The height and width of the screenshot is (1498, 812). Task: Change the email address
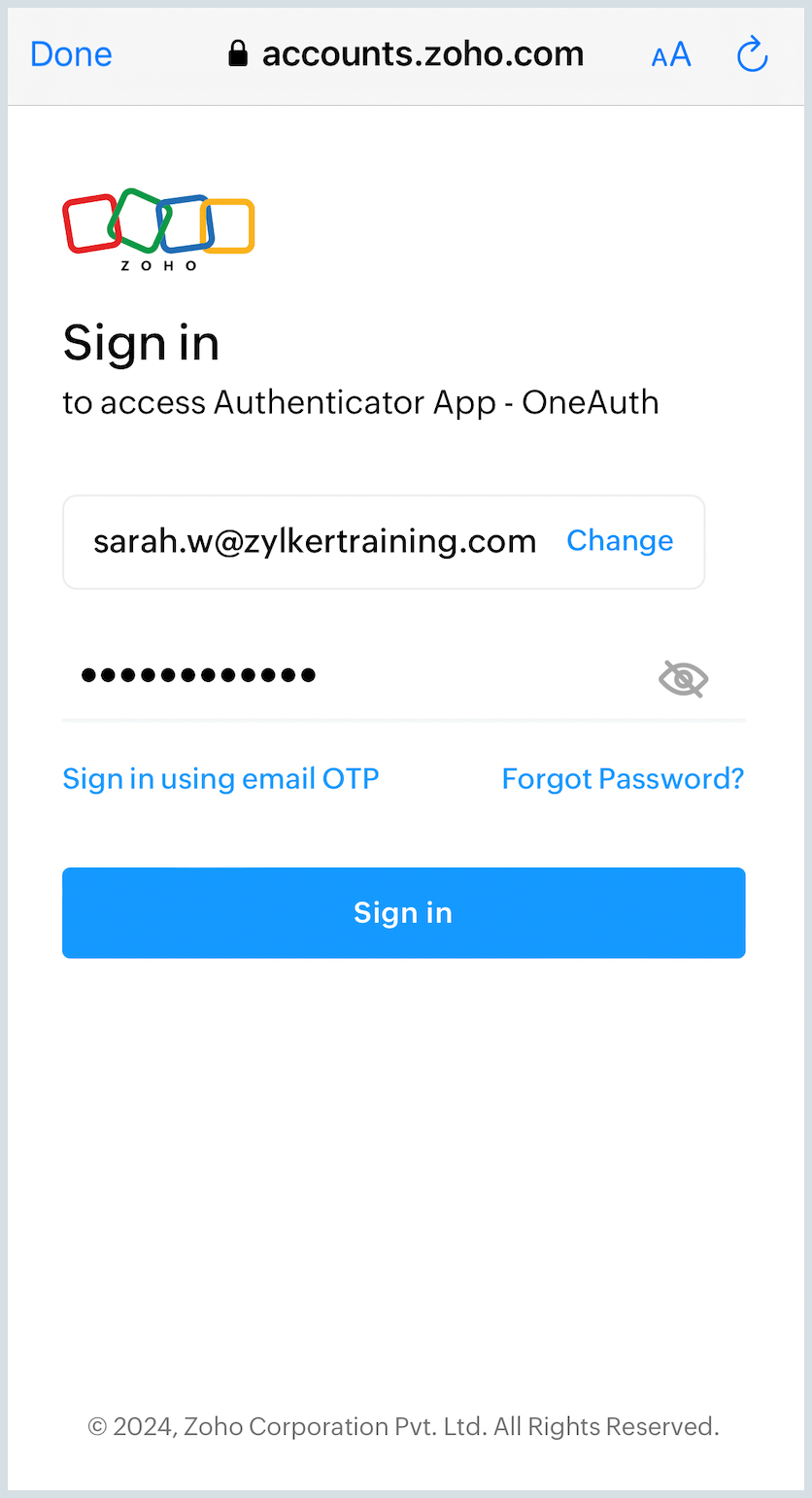620,541
